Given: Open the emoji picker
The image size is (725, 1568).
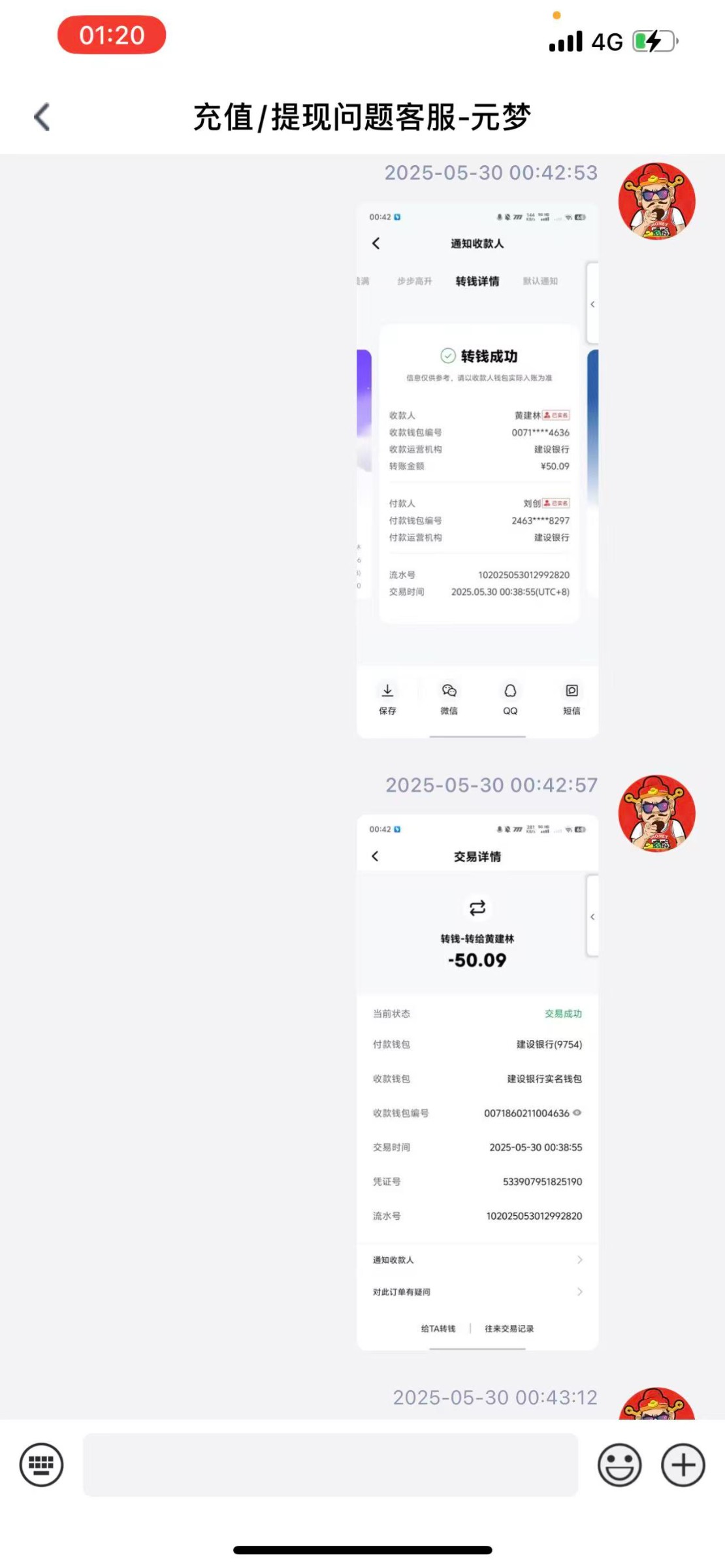Looking at the screenshot, I should coord(619,1465).
